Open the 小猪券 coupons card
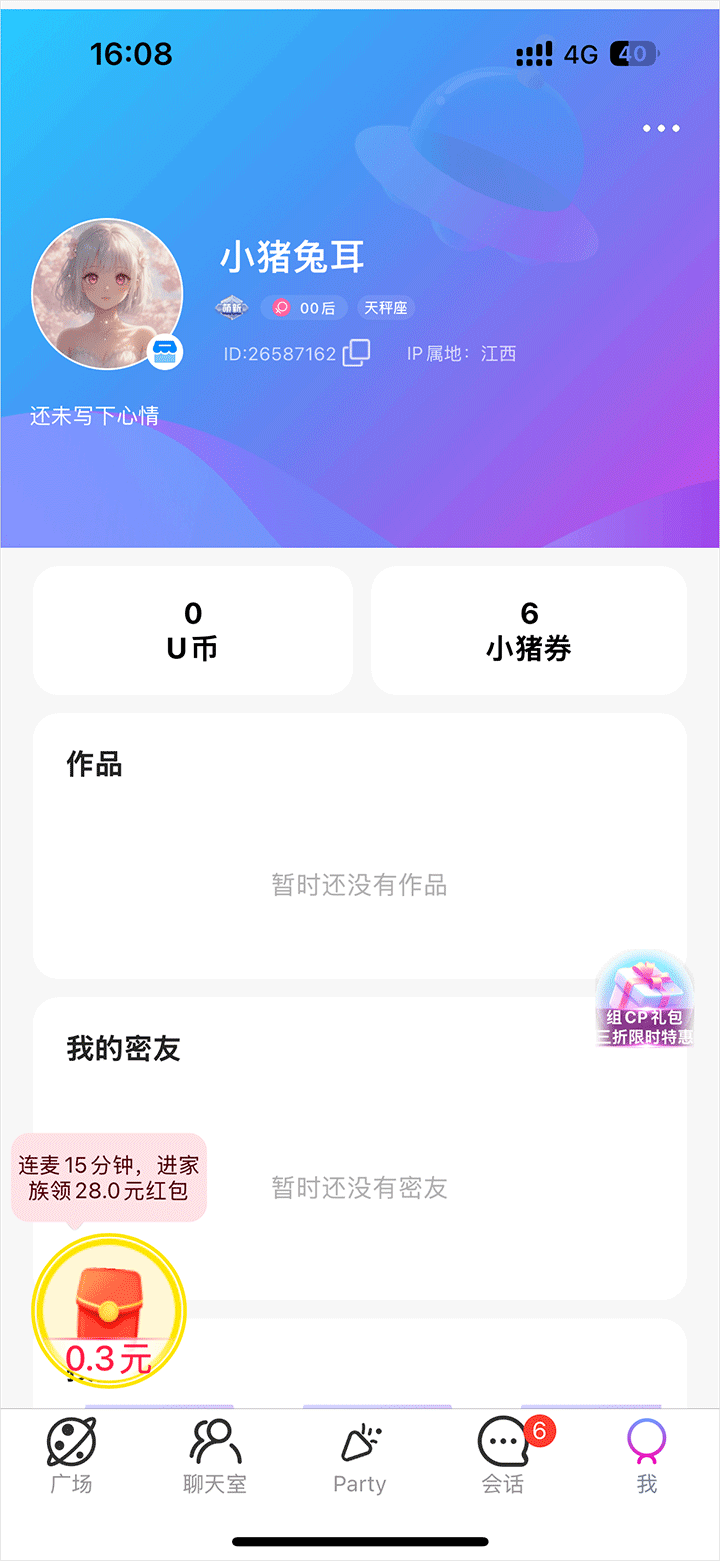This screenshot has width=720, height=1561. pyautogui.click(x=529, y=631)
